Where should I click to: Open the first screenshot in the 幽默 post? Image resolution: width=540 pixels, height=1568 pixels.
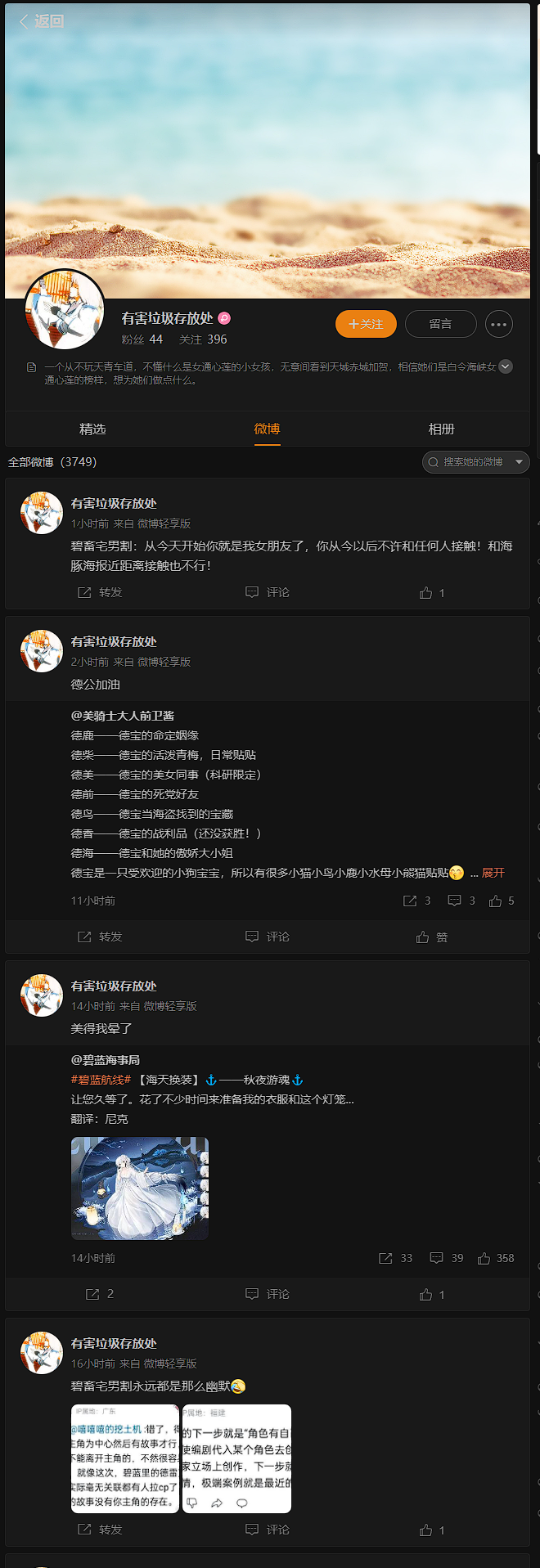(124, 1458)
